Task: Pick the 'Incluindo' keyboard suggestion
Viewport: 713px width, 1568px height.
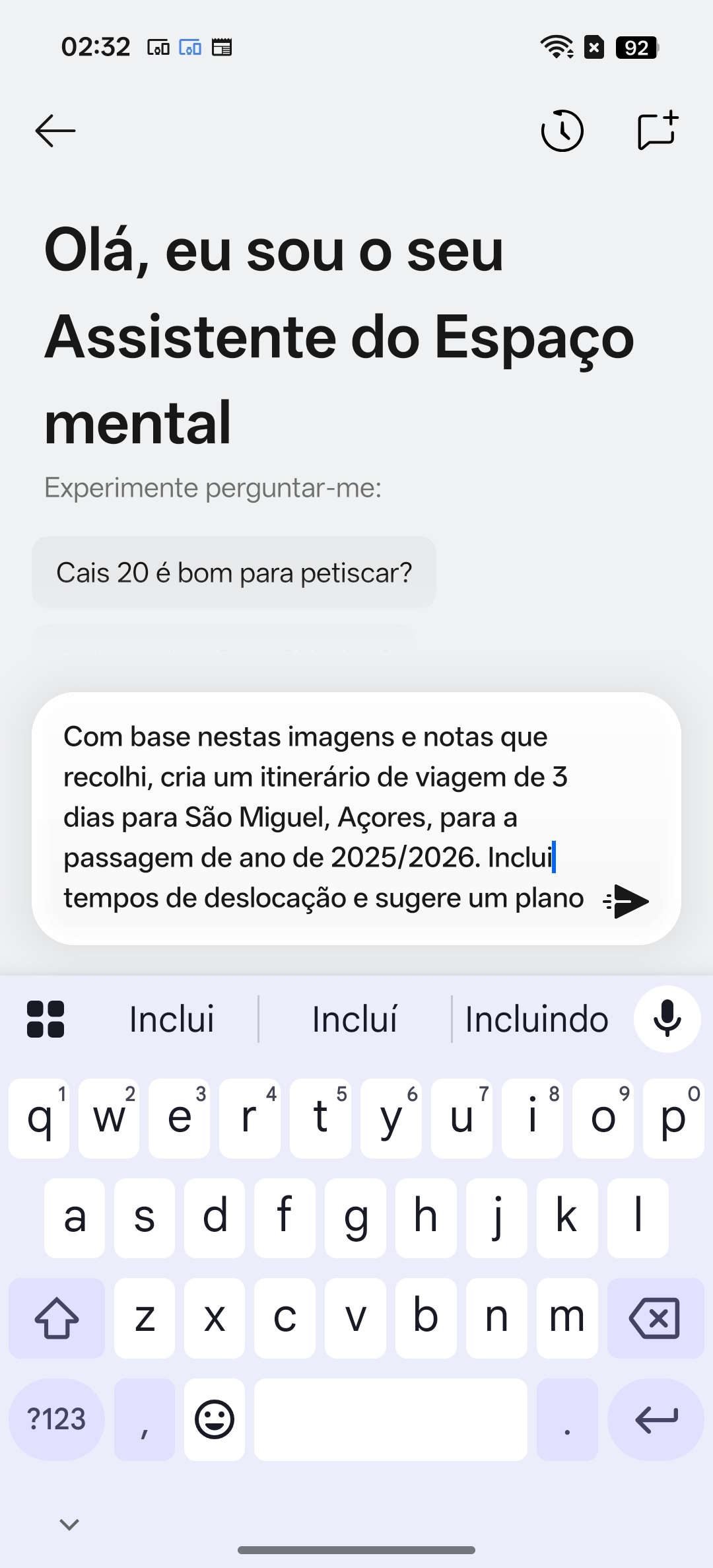Action: click(537, 1019)
